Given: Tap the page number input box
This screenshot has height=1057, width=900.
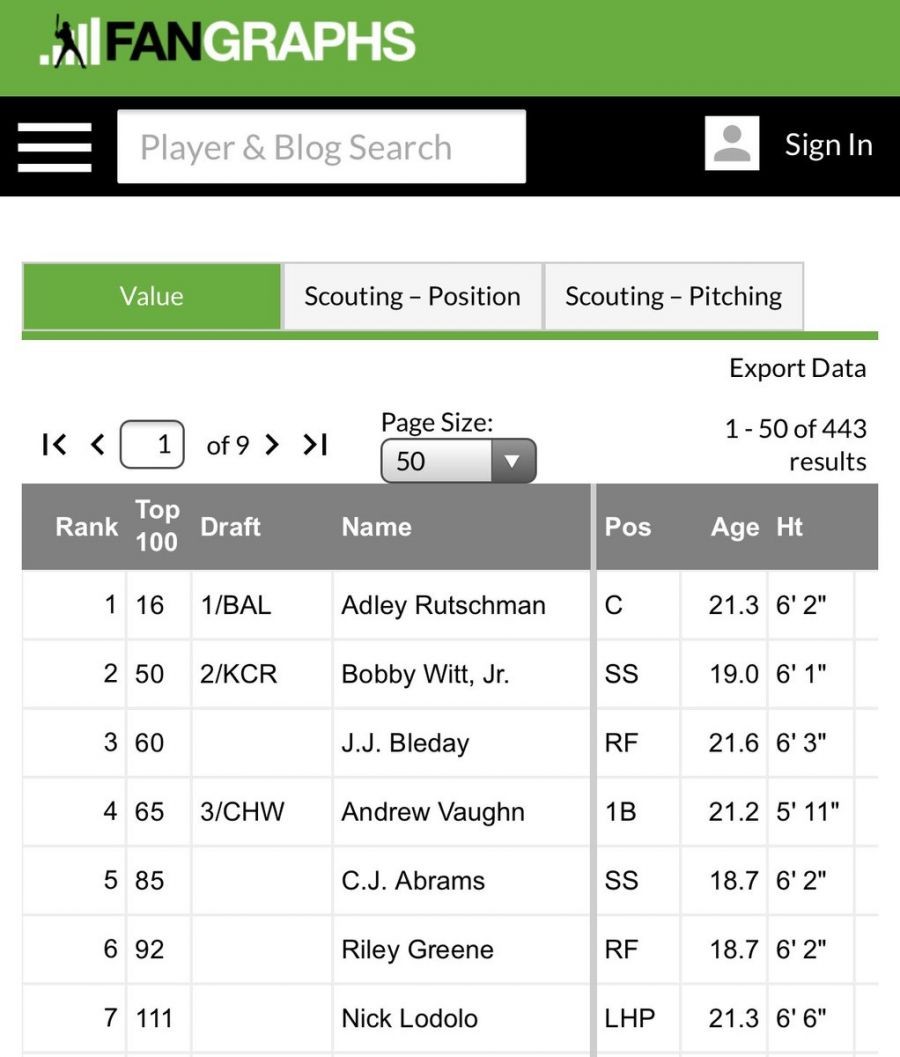Looking at the screenshot, I should pyautogui.click(x=152, y=445).
